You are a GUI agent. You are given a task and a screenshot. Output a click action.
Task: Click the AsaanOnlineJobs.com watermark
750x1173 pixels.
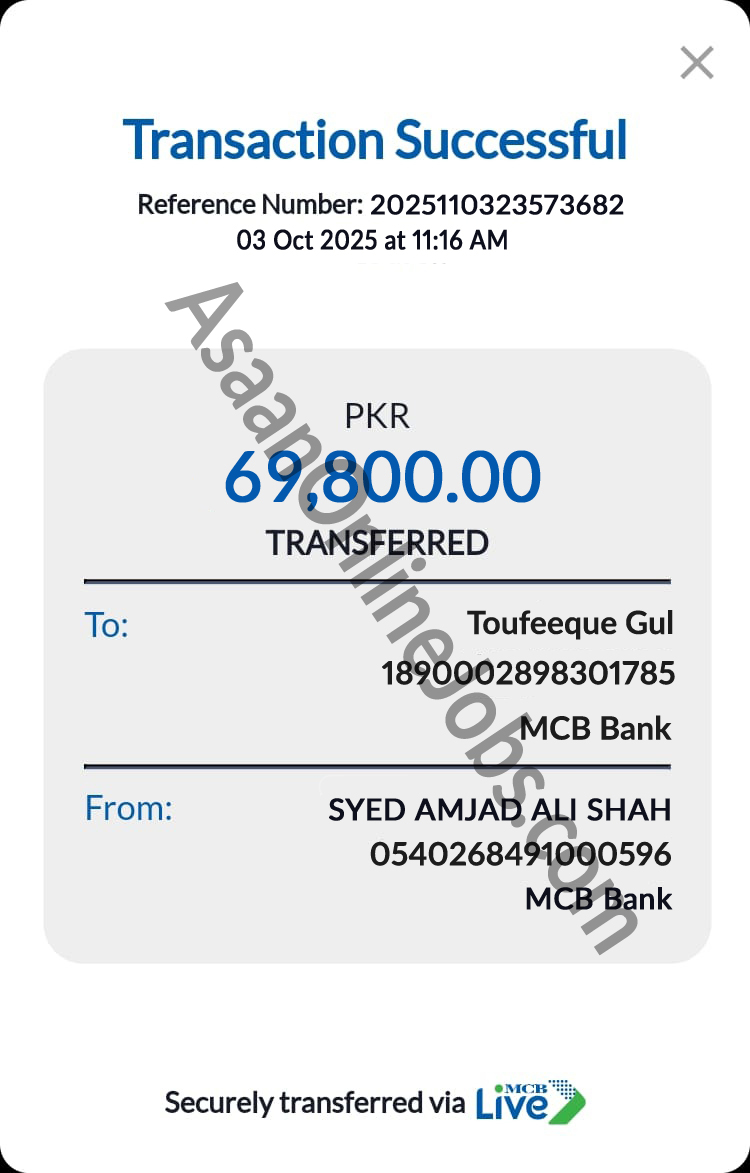(400, 620)
